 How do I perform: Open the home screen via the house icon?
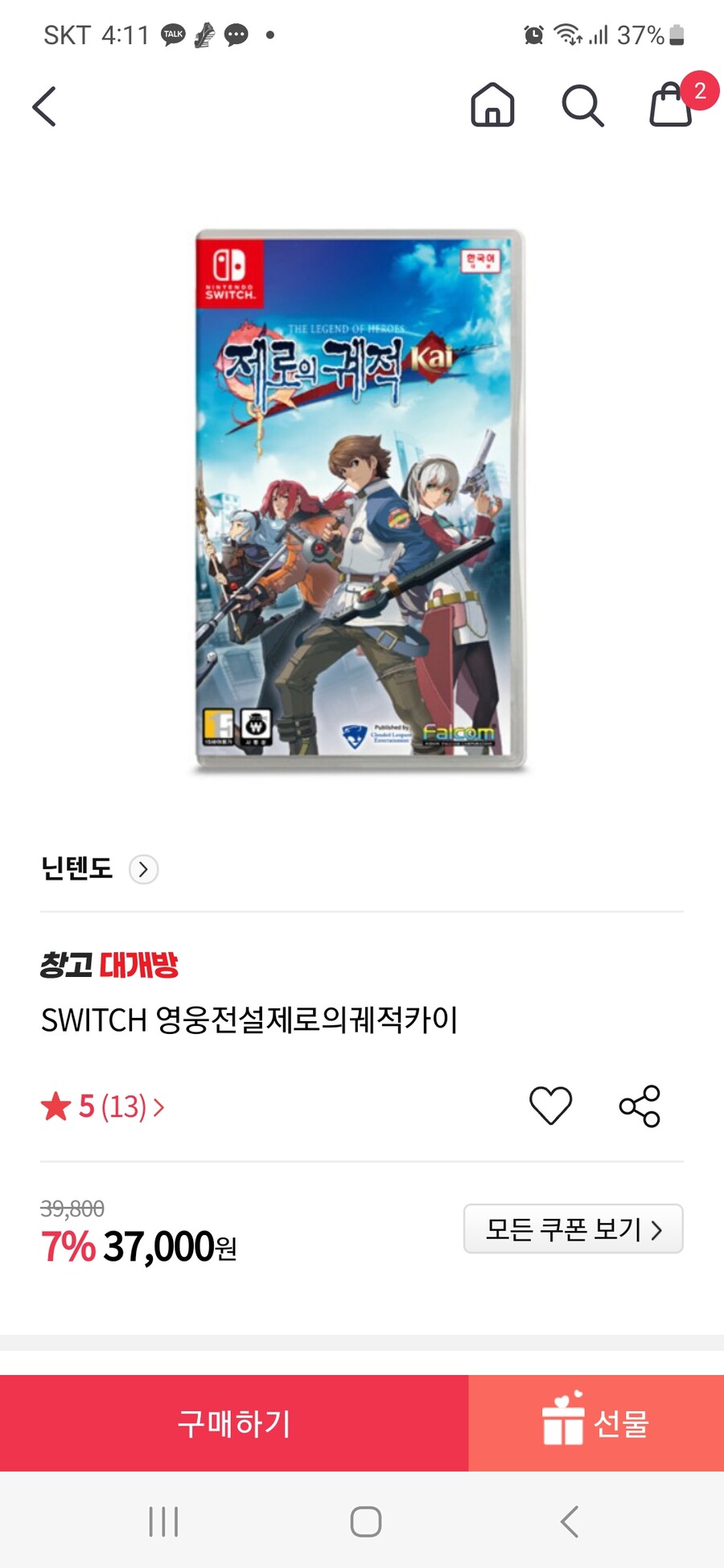(492, 105)
